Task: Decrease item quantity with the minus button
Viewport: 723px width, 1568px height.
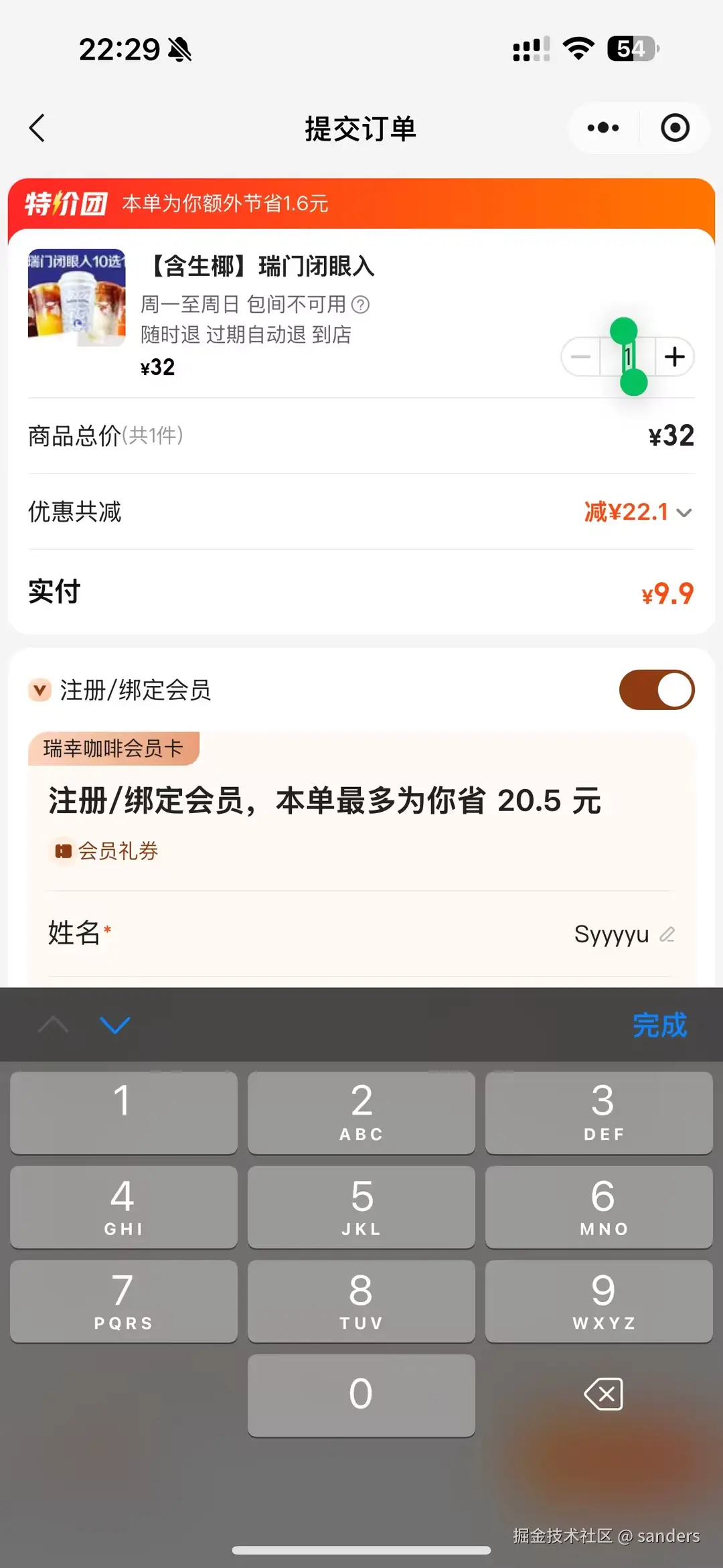Action: [x=580, y=357]
